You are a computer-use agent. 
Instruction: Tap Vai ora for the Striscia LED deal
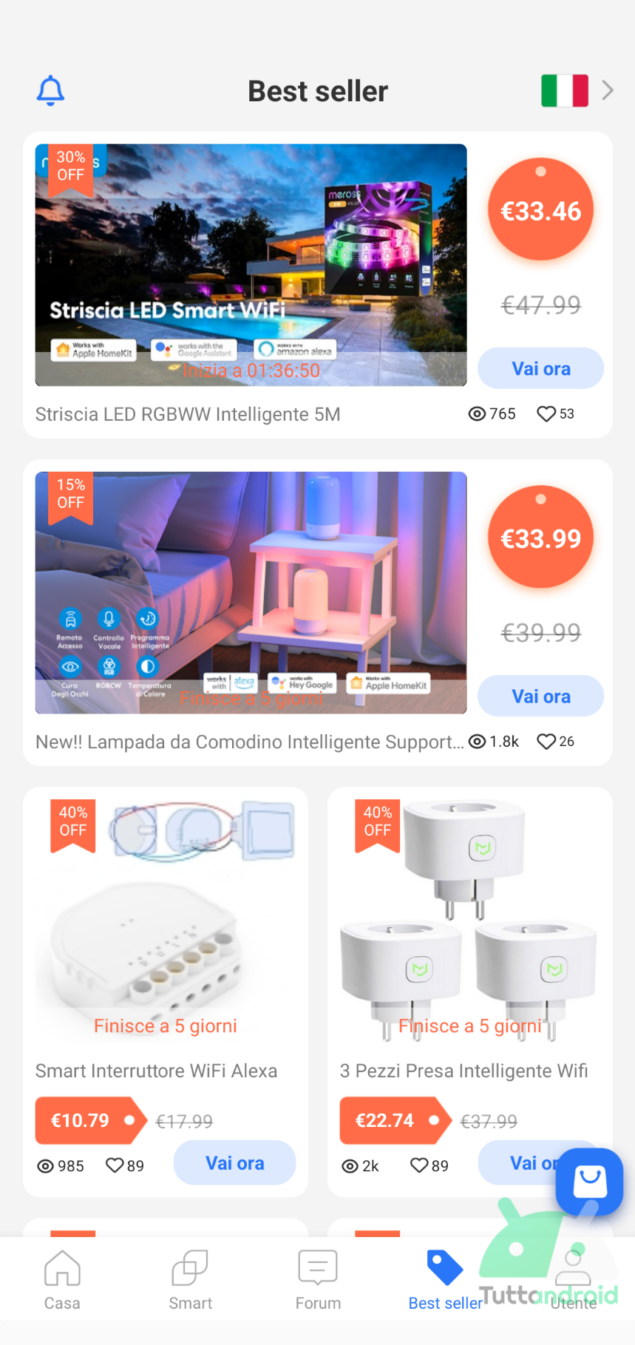click(540, 368)
